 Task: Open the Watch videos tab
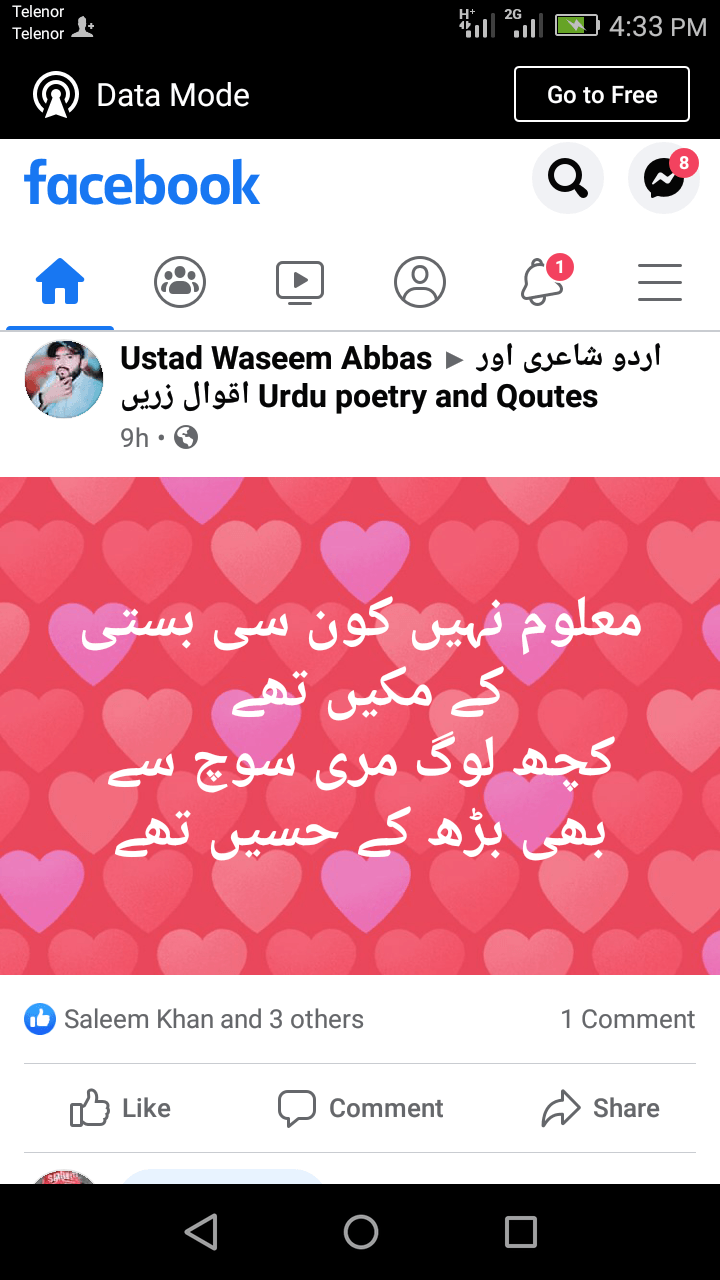coord(300,282)
